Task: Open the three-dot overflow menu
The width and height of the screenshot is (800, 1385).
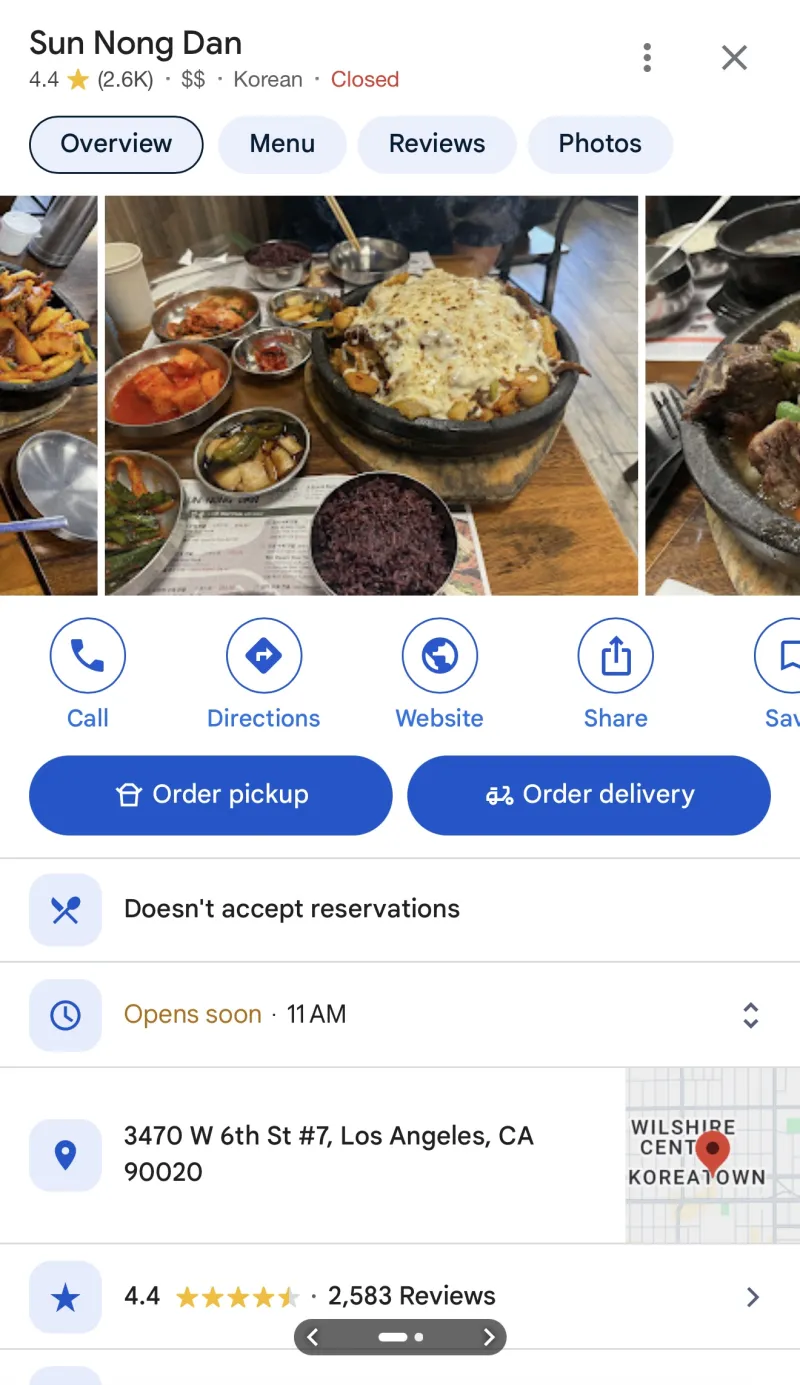Action: click(x=647, y=58)
